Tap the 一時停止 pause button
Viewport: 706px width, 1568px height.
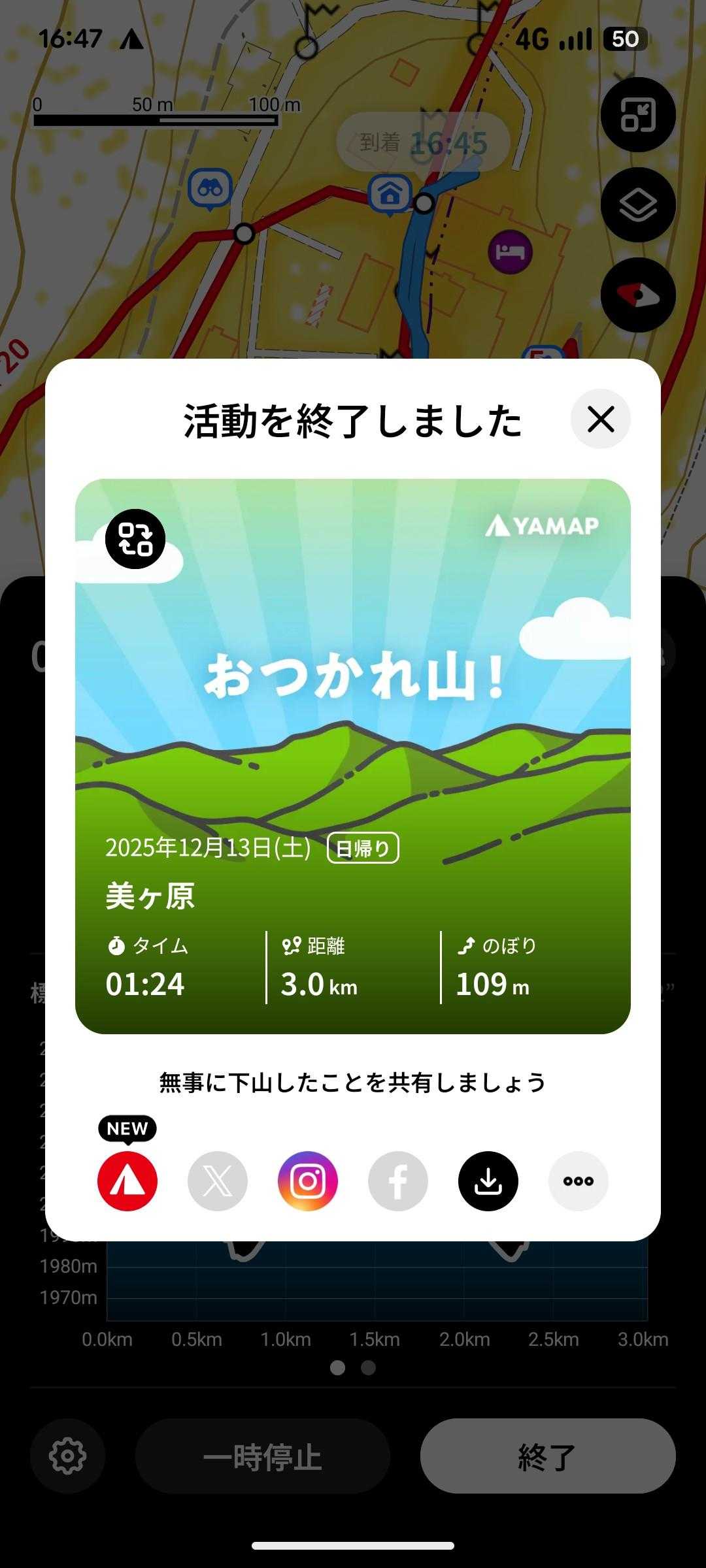point(262,1456)
